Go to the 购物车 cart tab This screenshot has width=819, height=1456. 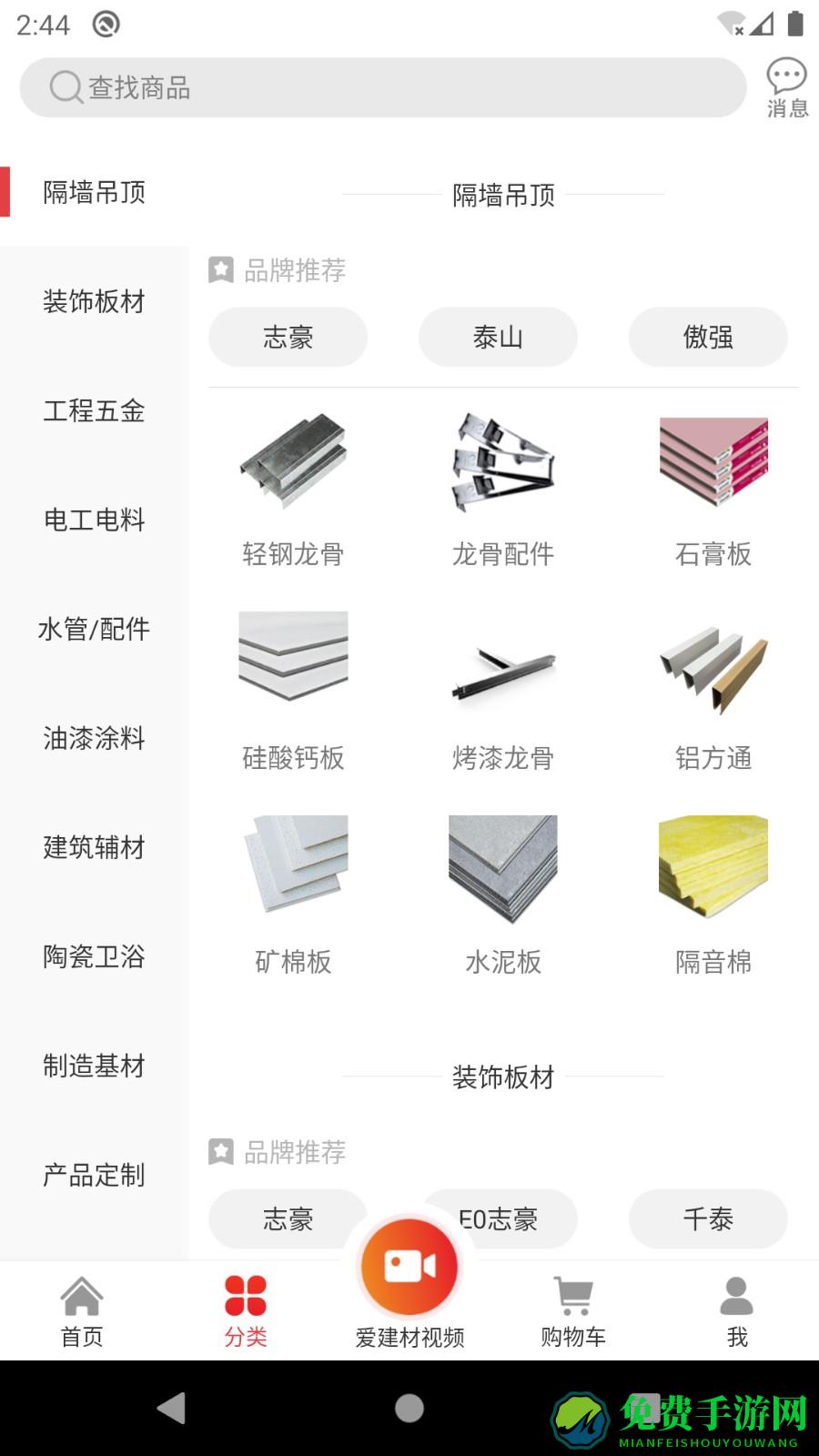click(x=573, y=1311)
